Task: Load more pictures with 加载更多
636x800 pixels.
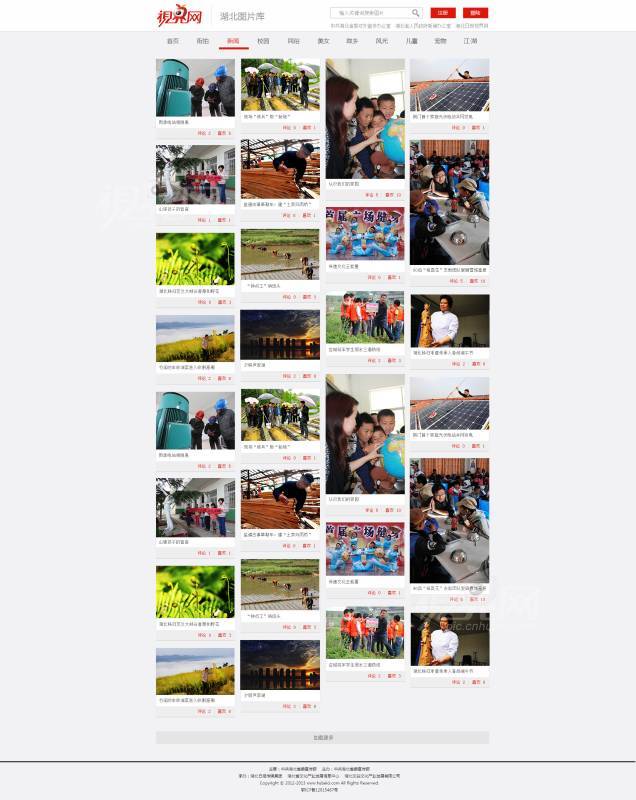Action: (x=322, y=738)
